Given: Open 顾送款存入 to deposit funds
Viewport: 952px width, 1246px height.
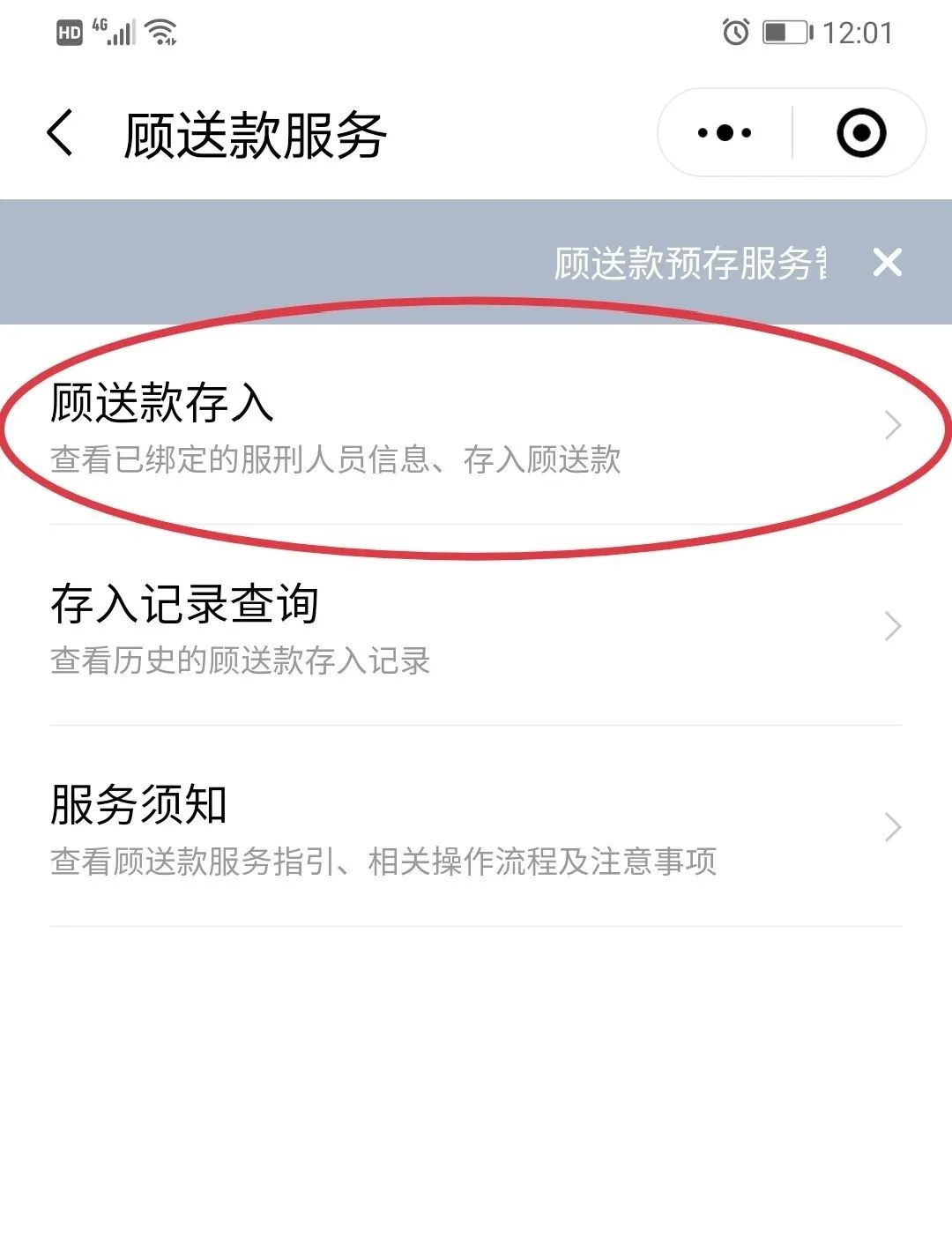Looking at the screenshot, I should [x=476, y=426].
